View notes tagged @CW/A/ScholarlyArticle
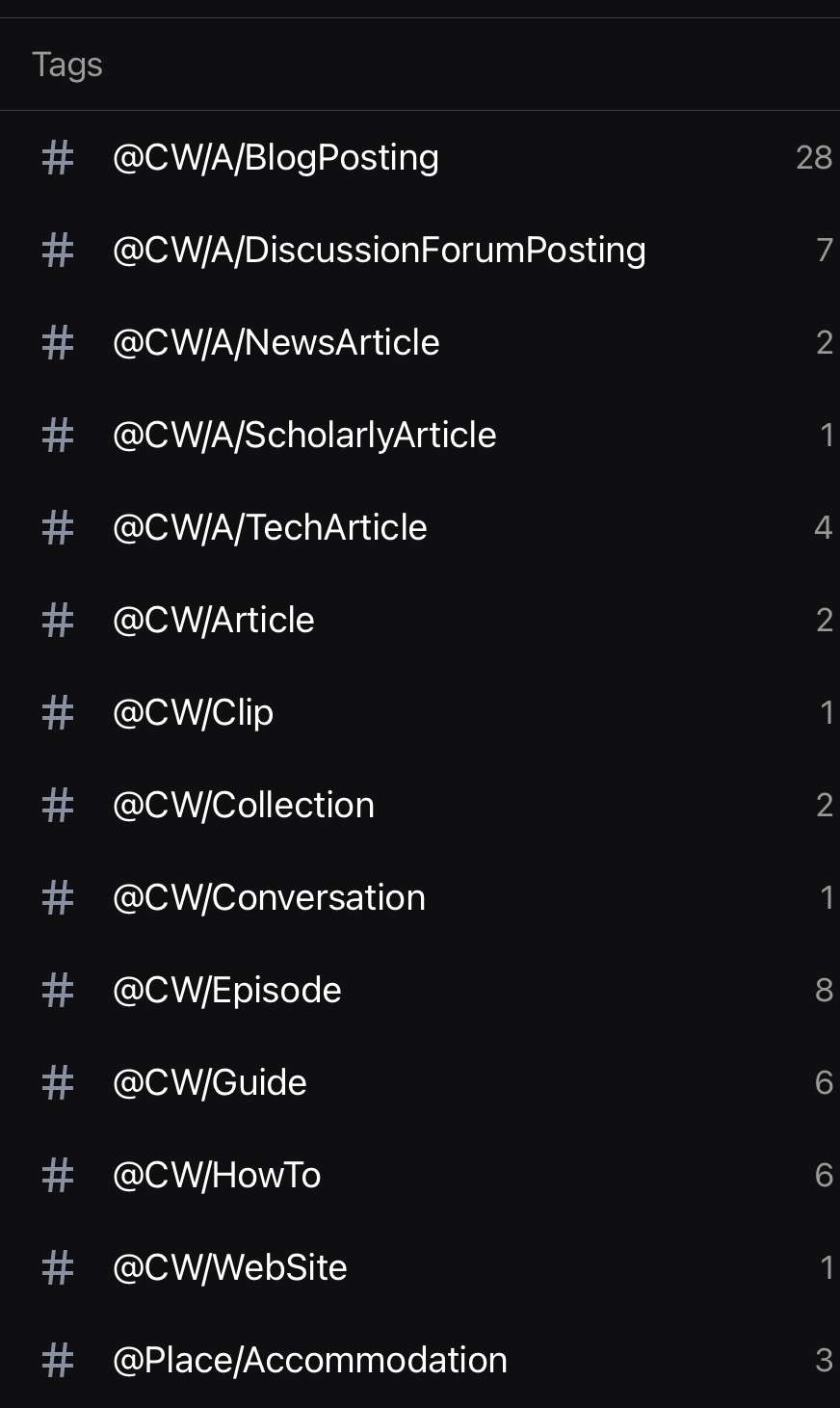The image size is (840, 1408). coord(420,435)
